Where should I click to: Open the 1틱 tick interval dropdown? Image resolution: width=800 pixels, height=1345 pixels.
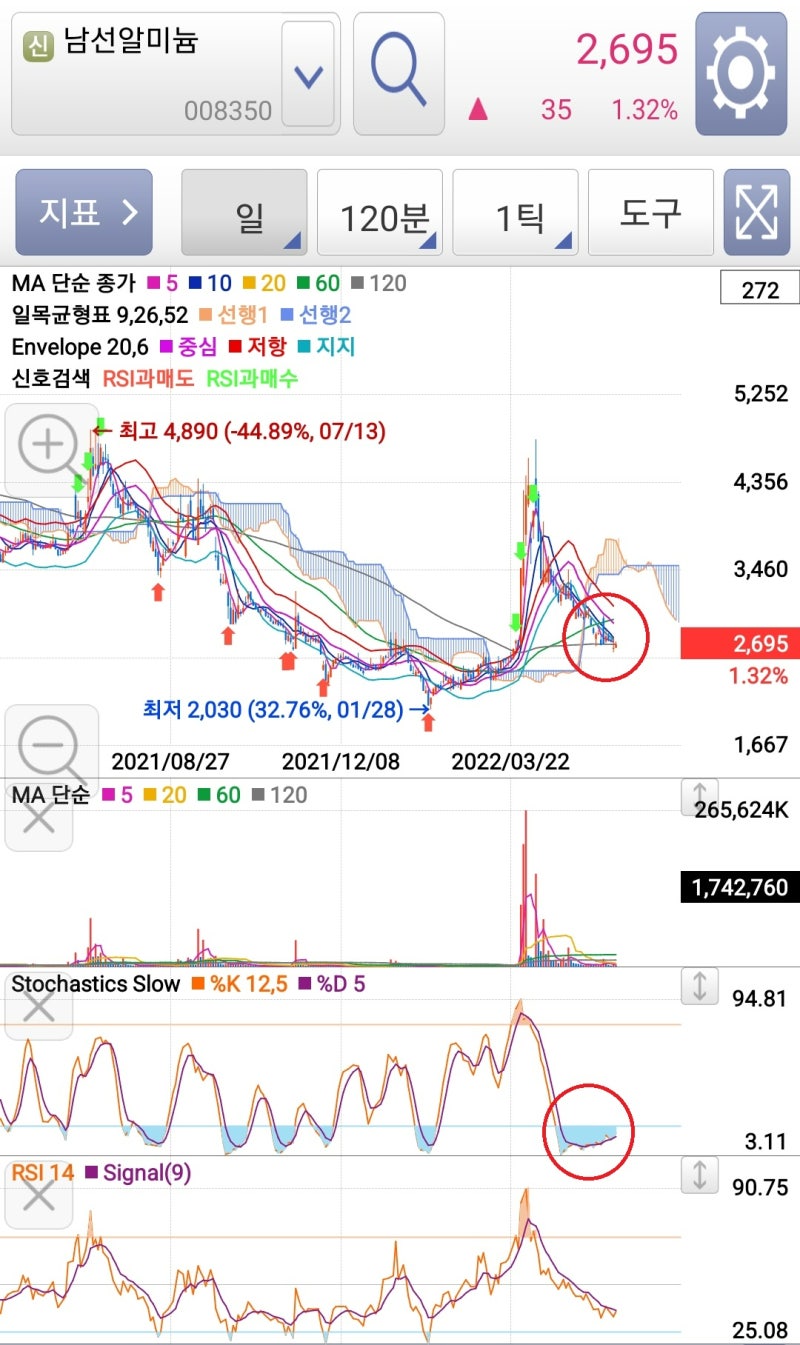514,212
